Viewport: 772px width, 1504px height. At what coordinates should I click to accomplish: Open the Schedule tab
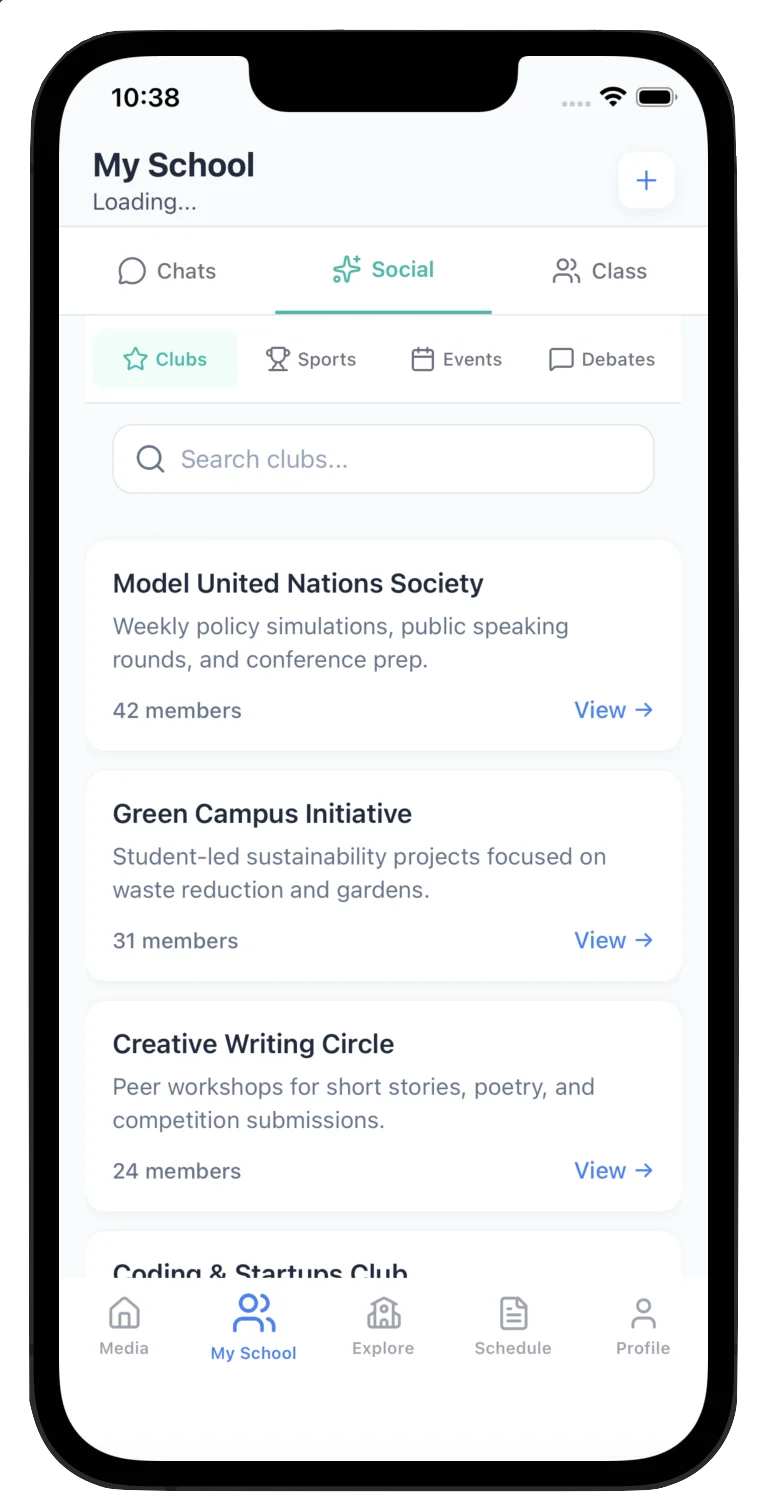[513, 1326]
